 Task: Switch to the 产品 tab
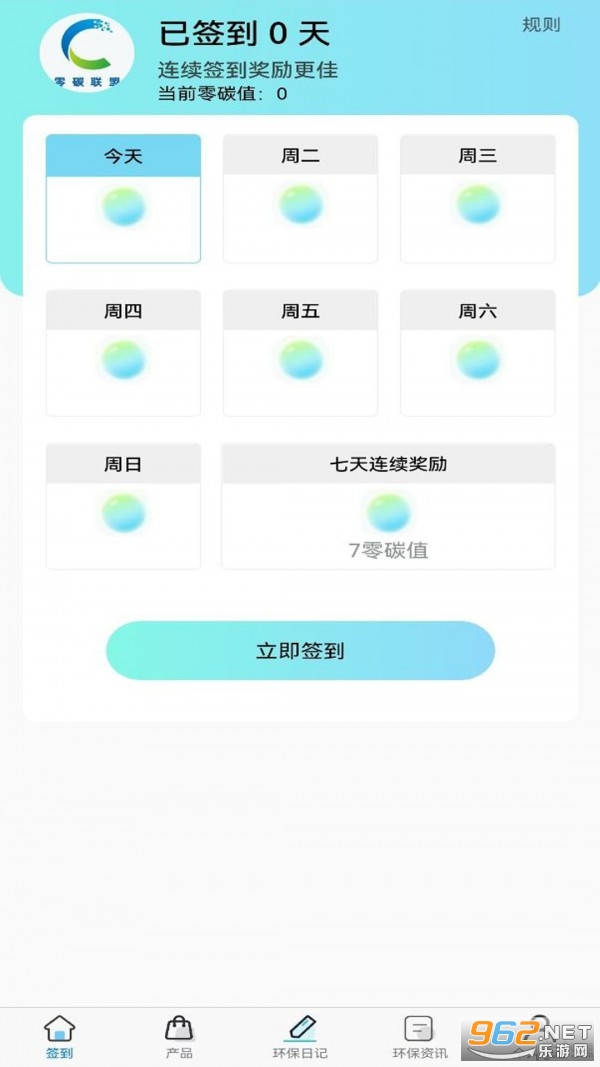tap(180, 1037)
